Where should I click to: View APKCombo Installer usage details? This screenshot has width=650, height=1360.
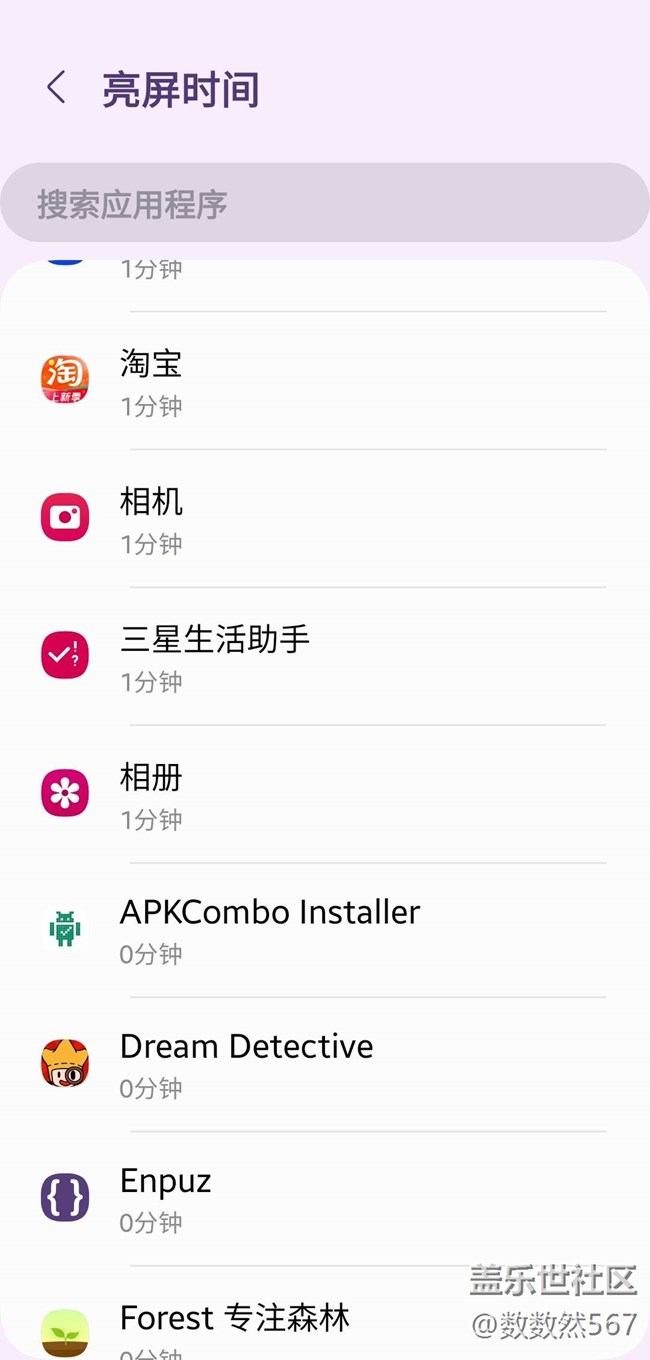325,931
